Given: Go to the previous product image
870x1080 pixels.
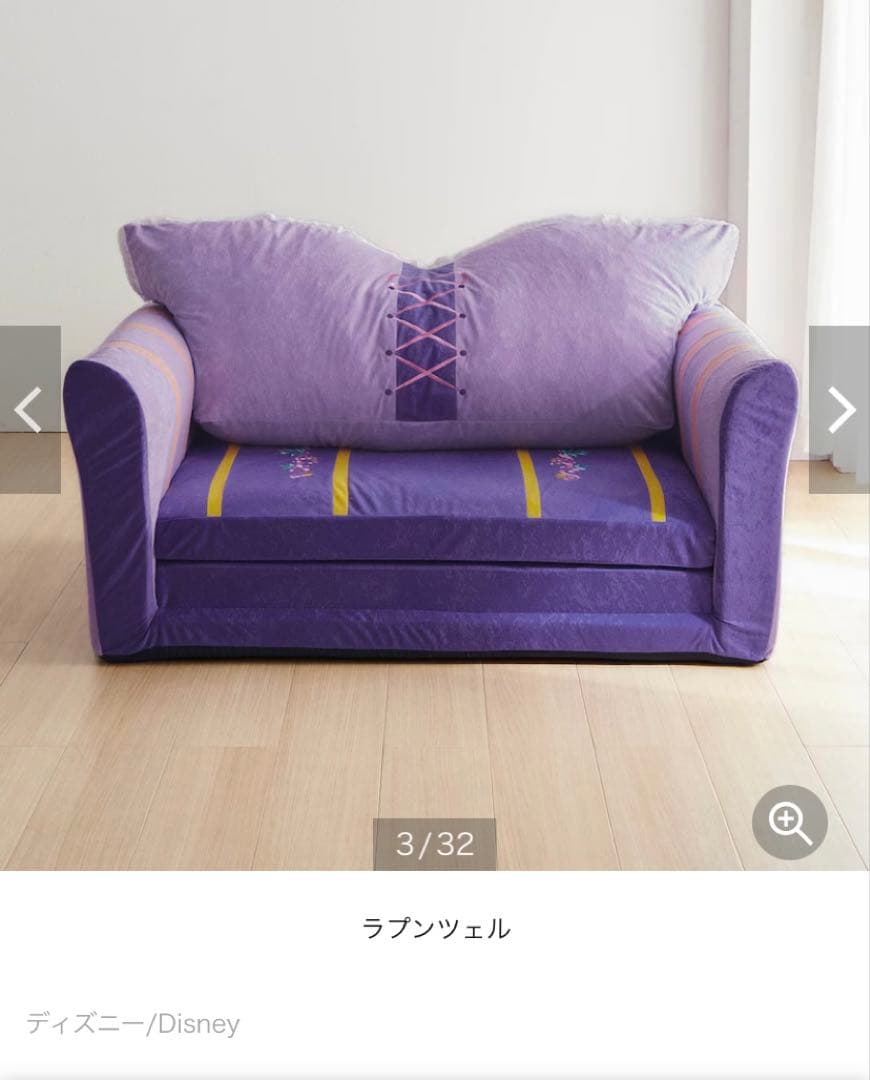Looking at the screenshot, I should [x=29, y=409].
